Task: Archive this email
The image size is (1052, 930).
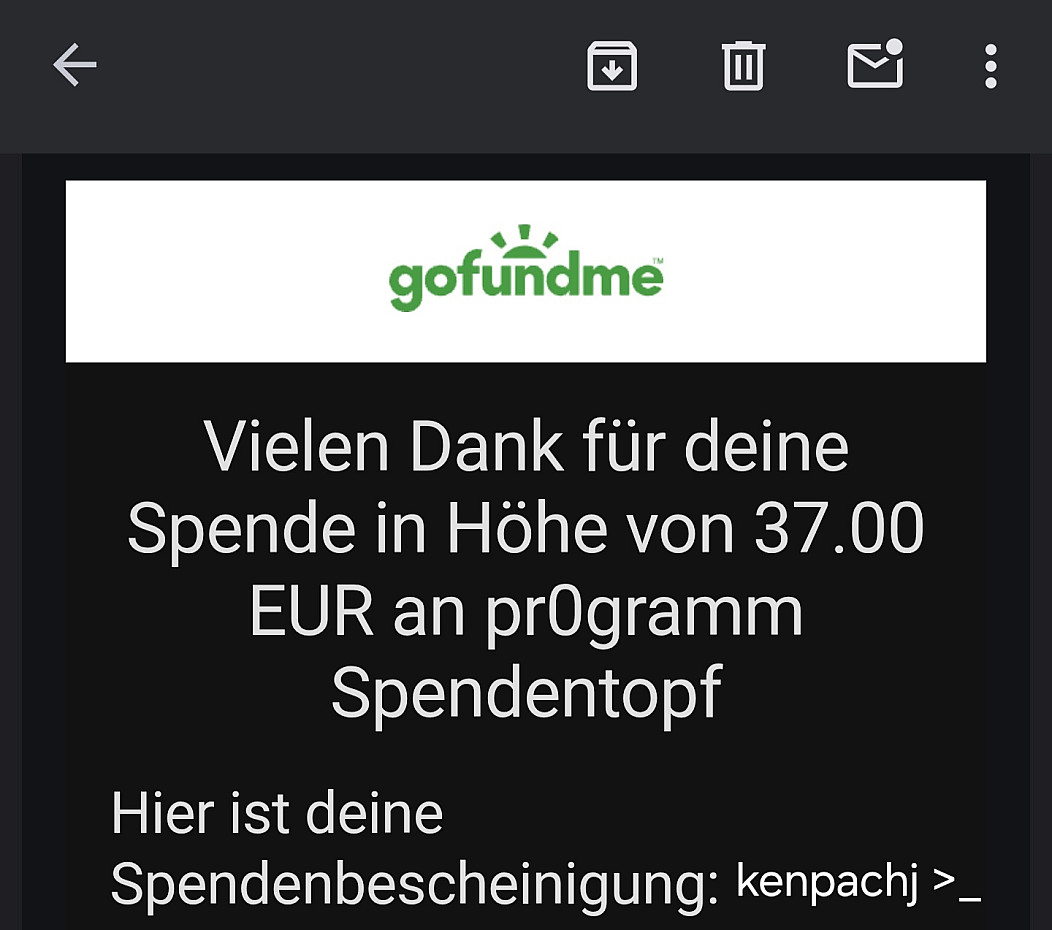Action: click(x=612, y=67)
